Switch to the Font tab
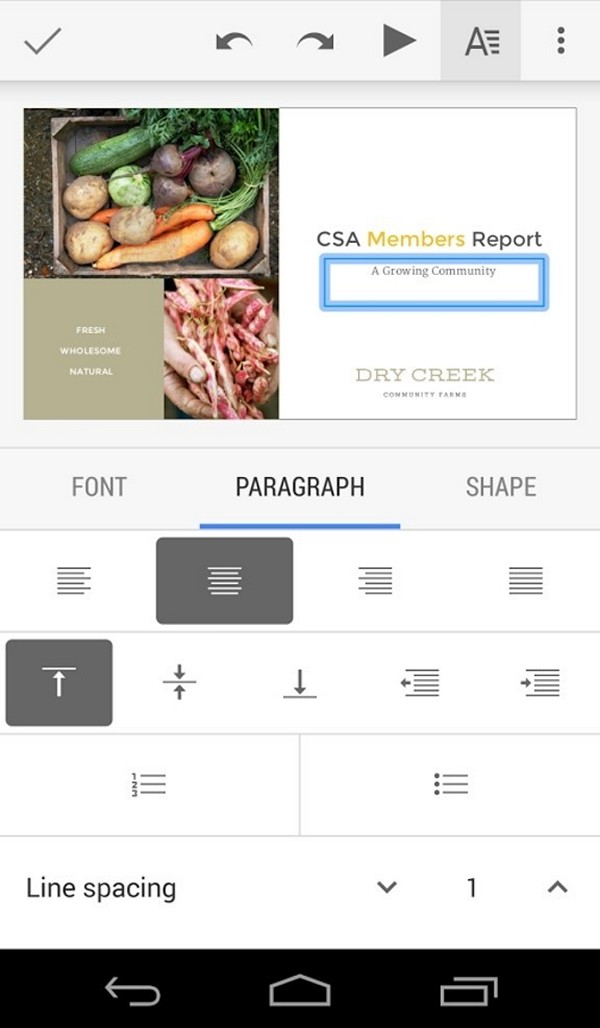600x1028 pixels. (99, 487)
